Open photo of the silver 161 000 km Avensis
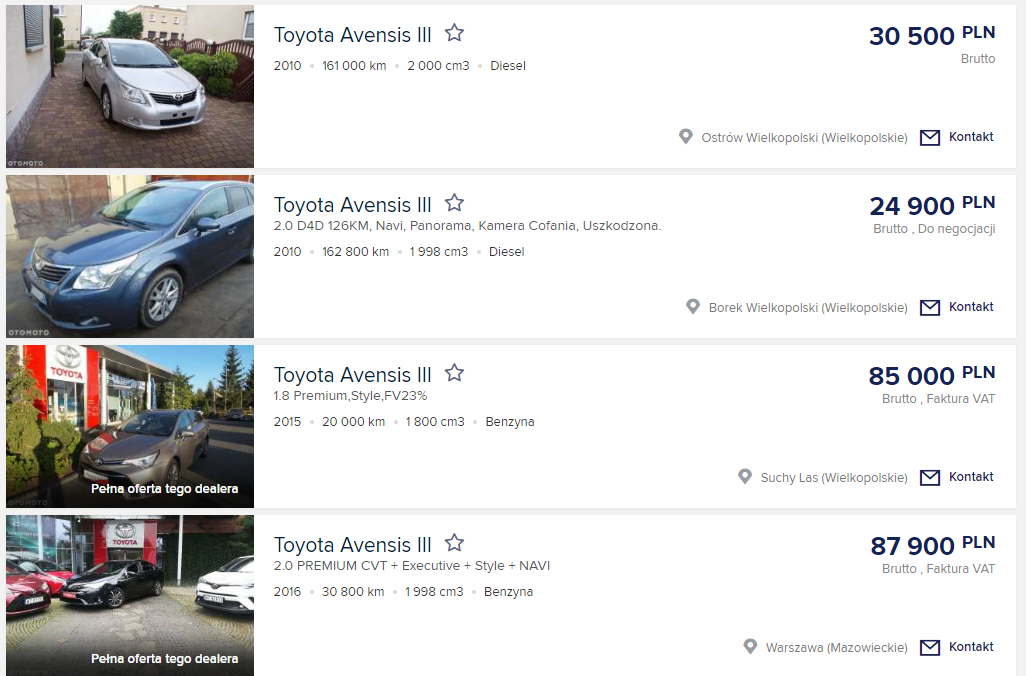Image resolution: width=1026 pixels, height=676 pixels. click(130, 86)
